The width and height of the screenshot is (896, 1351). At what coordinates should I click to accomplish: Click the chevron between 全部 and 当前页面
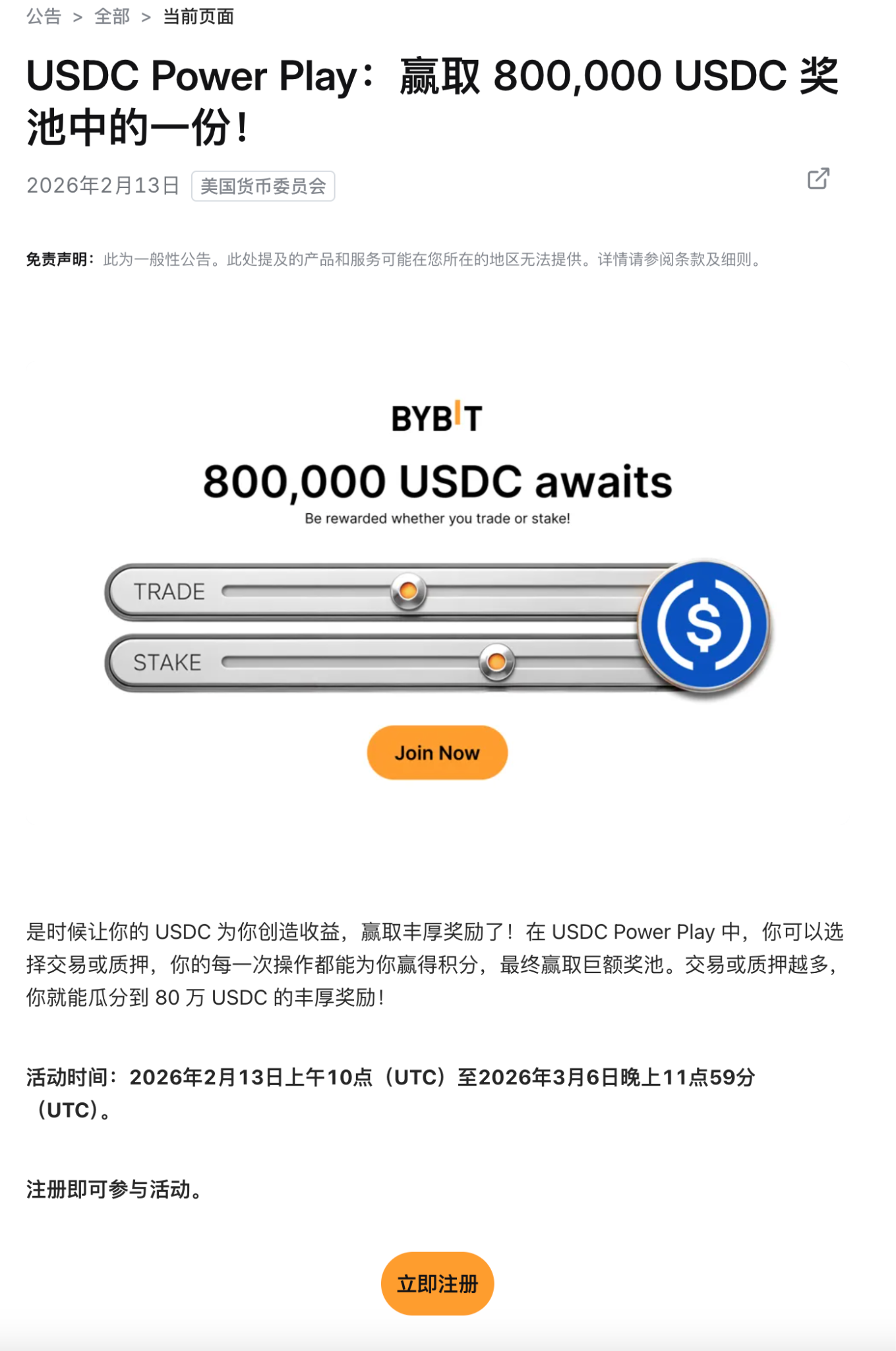coord(146,17)
